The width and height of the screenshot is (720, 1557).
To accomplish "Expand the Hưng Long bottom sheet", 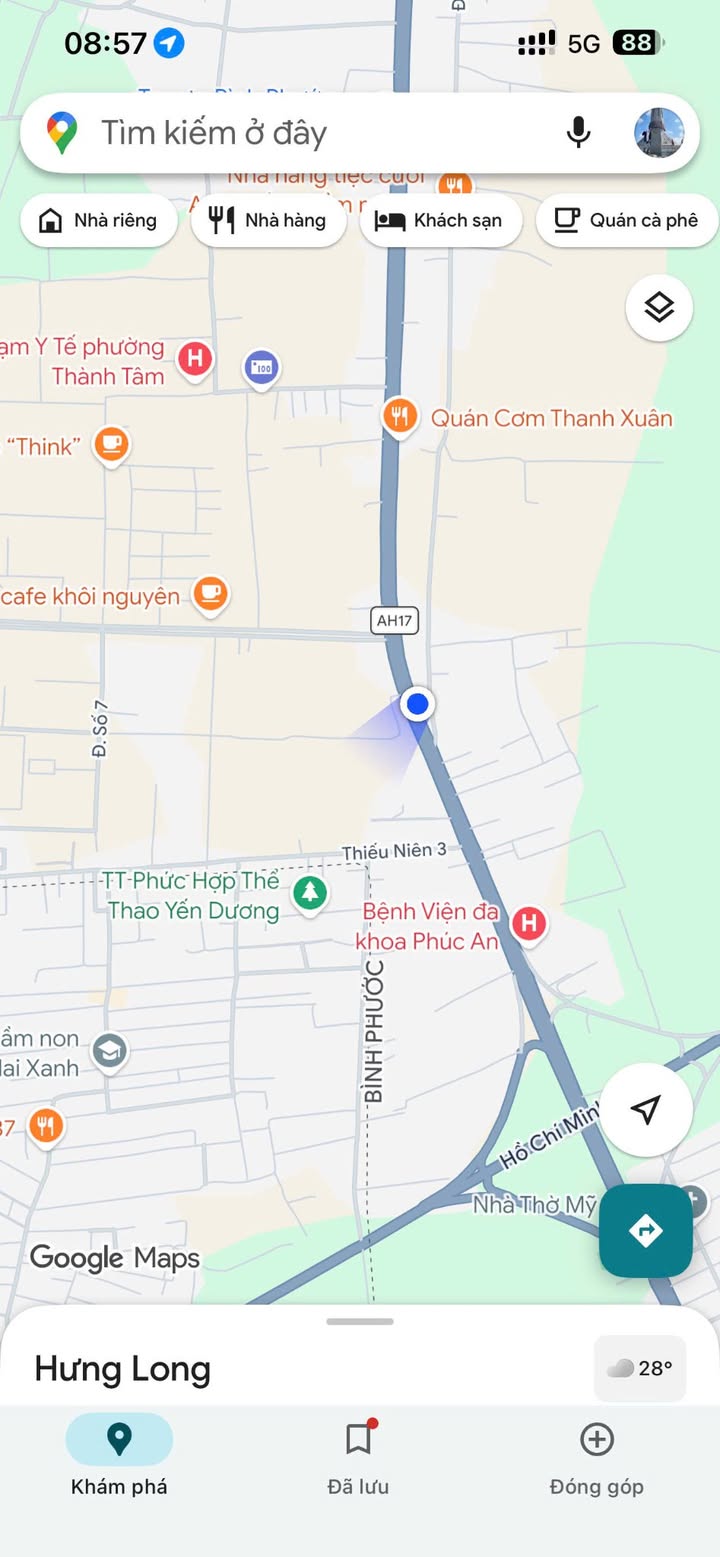I will pyautogui.click(x=360, y=1322).
